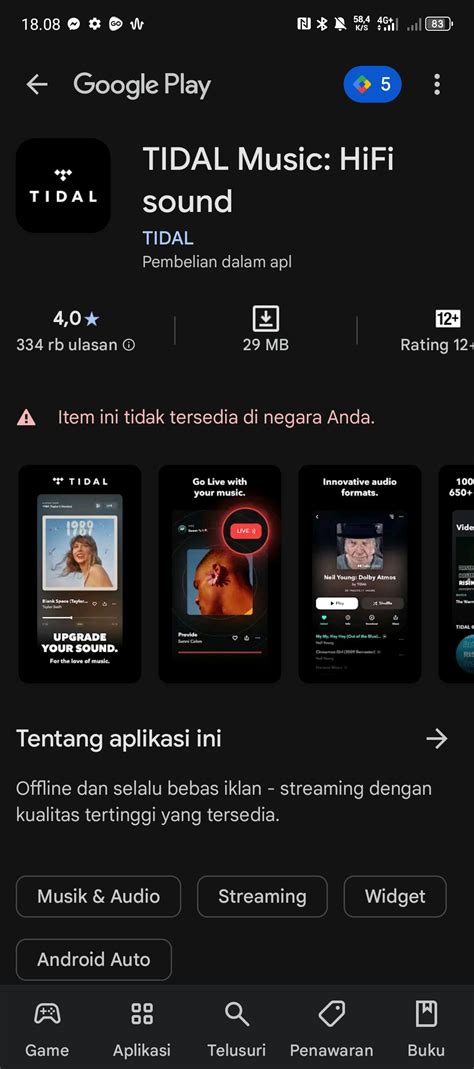Select the Widget chip
Viewport: 474px width, 1069px height.
[395, 897]
